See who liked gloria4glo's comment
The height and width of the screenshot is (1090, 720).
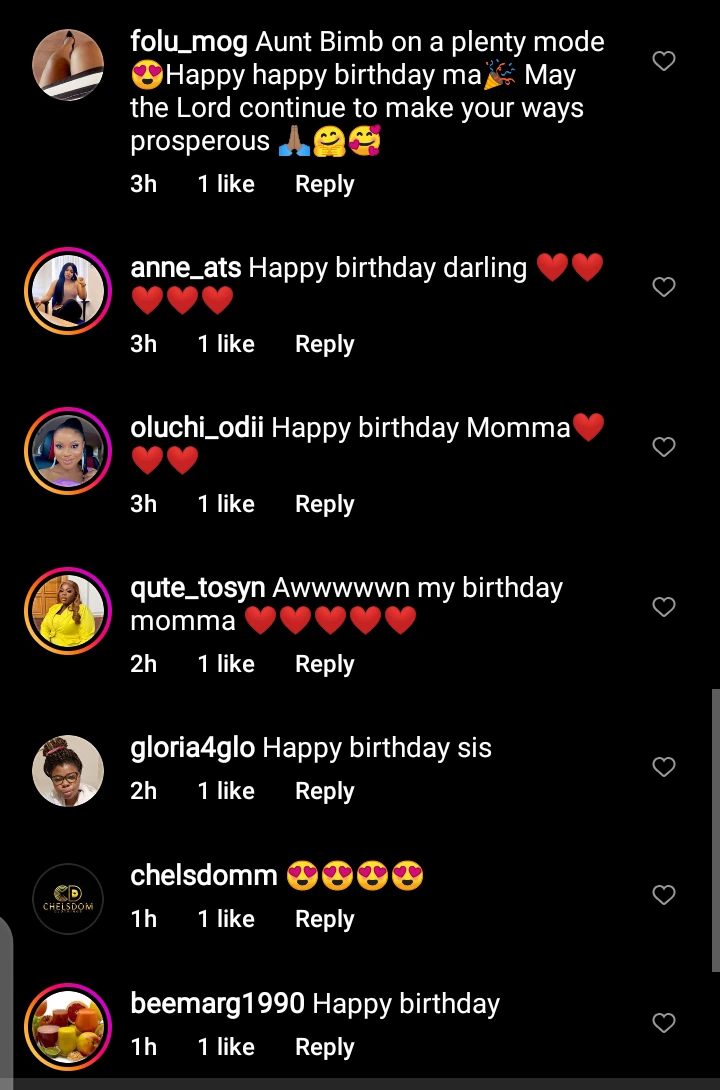226,791
